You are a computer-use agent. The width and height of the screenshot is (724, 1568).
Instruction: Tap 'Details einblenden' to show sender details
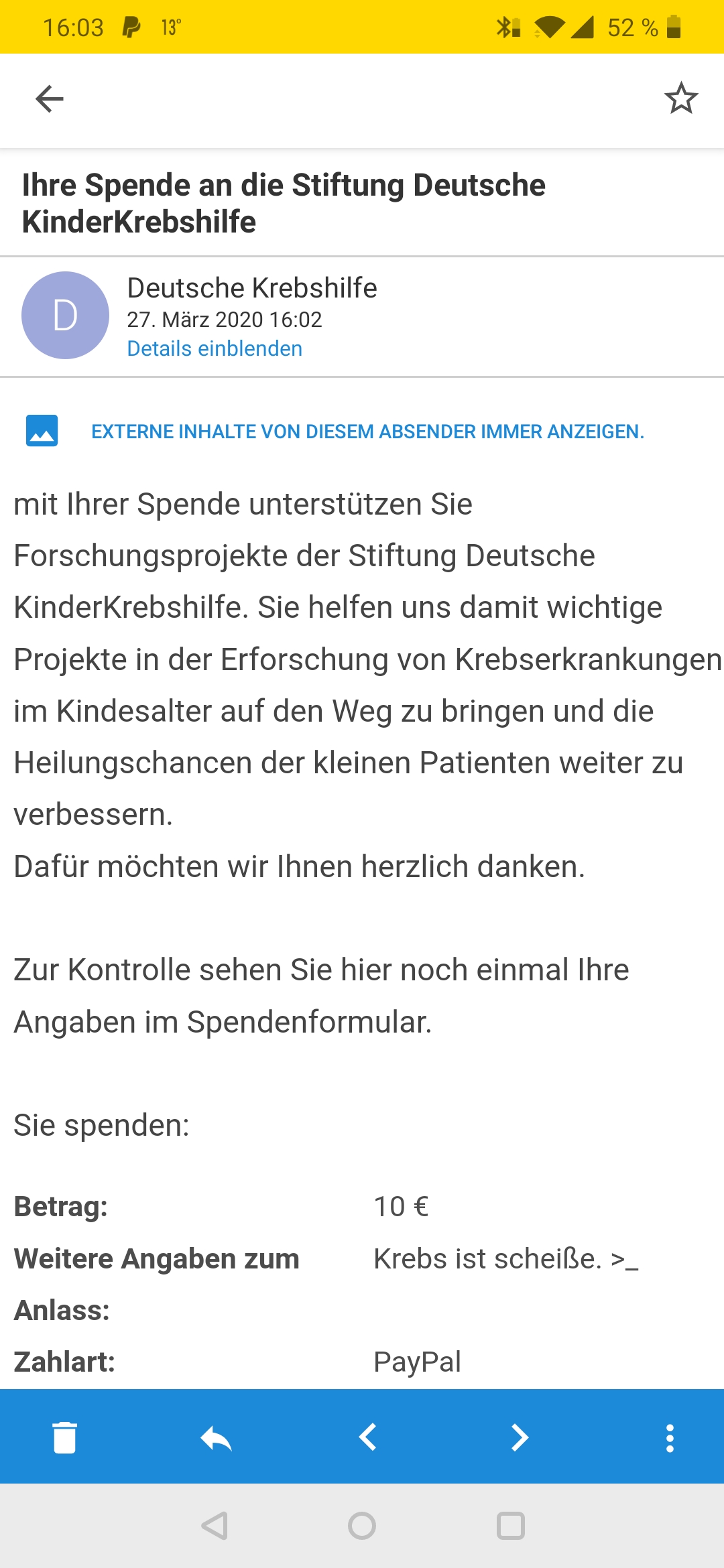[215, 348]
